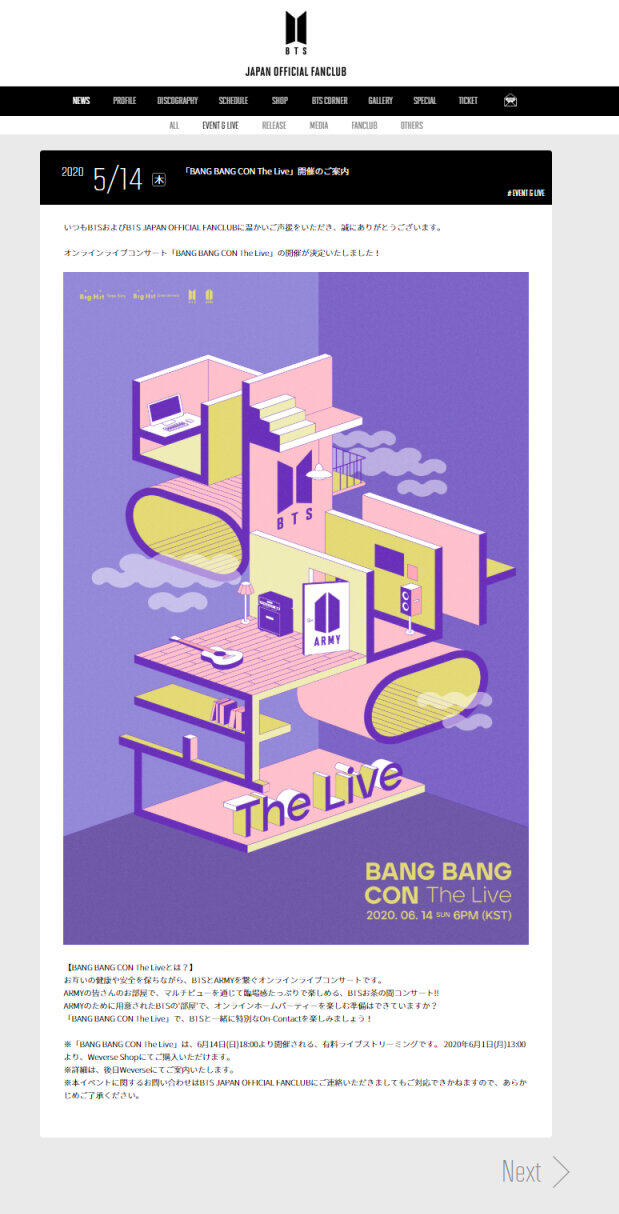This screenshot has width=619, height=1214.
Task: Open BTS CORNER from navigation
Action: (x=329, y=101)
